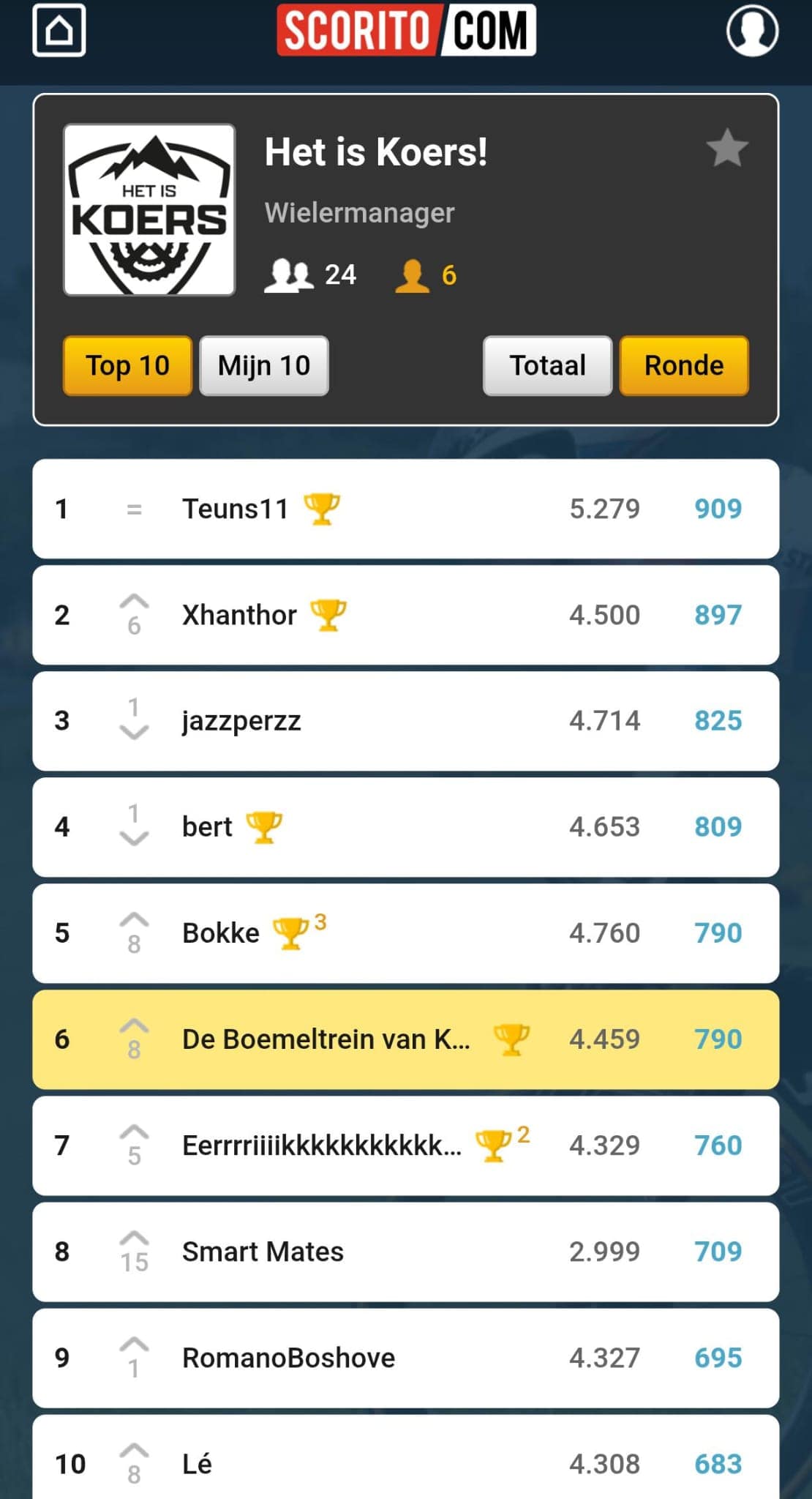Image resolution: width=812 pixels, height=1499 pixels.
Task: Open the Smart Mates row
Action: click(405, 1252)
